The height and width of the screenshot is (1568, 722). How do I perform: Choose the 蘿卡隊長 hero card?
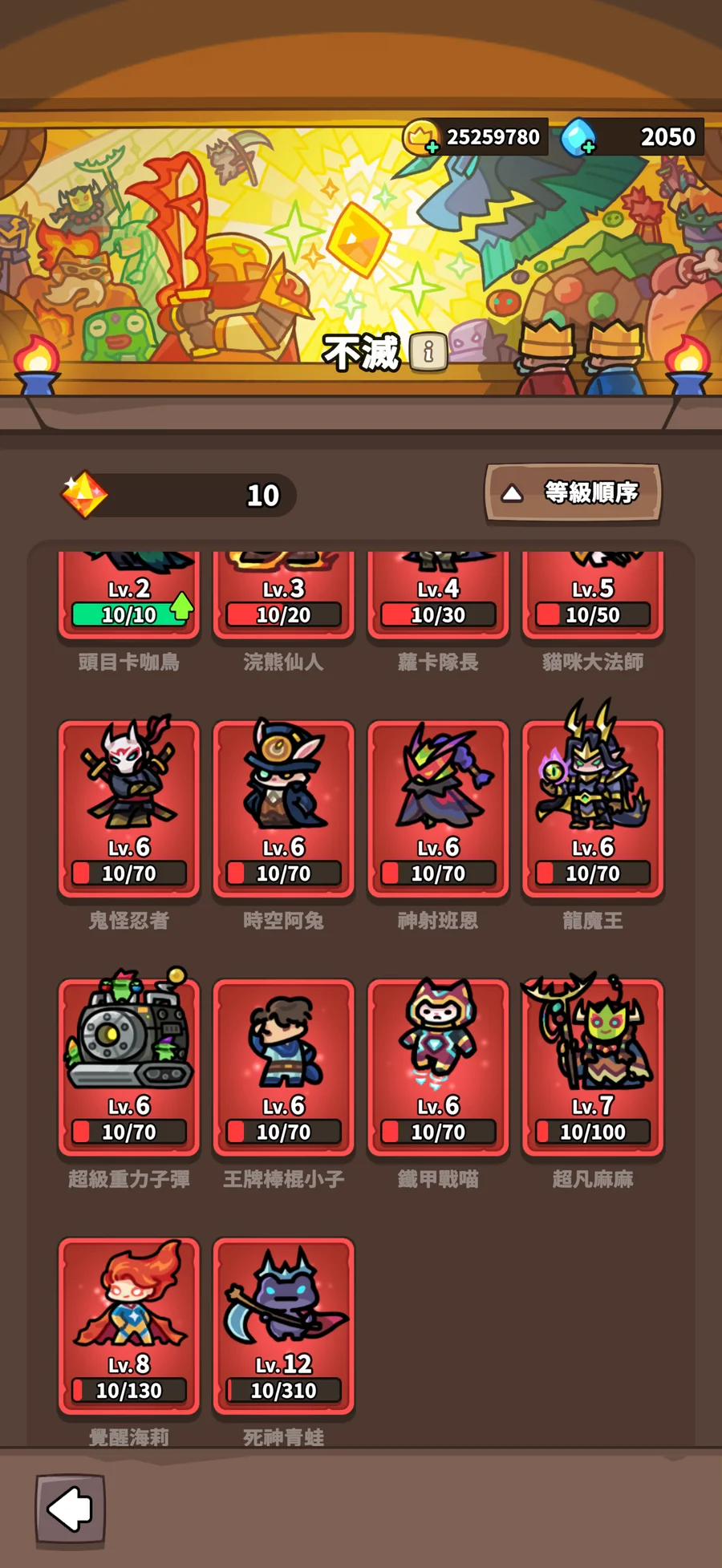(438, 595)
